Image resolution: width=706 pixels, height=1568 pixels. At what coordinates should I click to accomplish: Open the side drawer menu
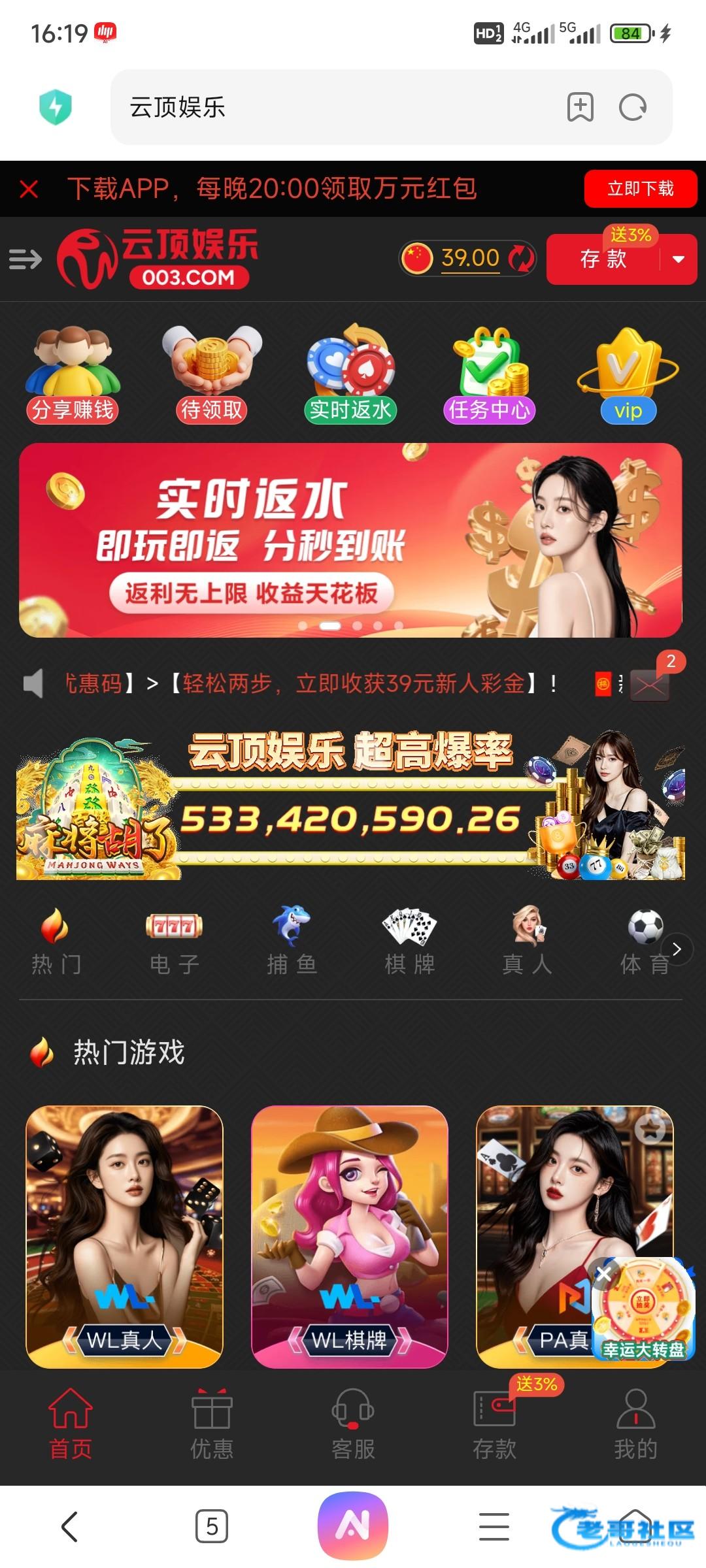tap(25, 259)
